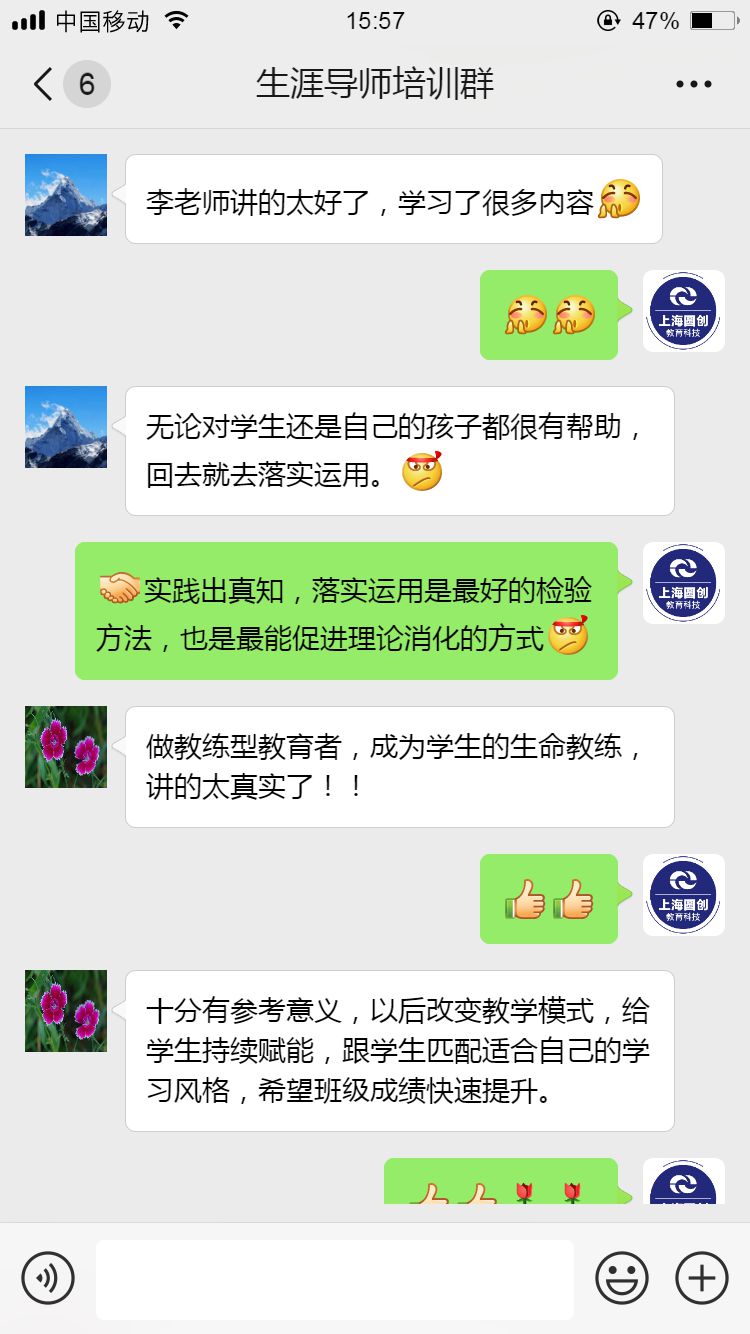
Task: Go back to the chat list
Action: (44, 84)
